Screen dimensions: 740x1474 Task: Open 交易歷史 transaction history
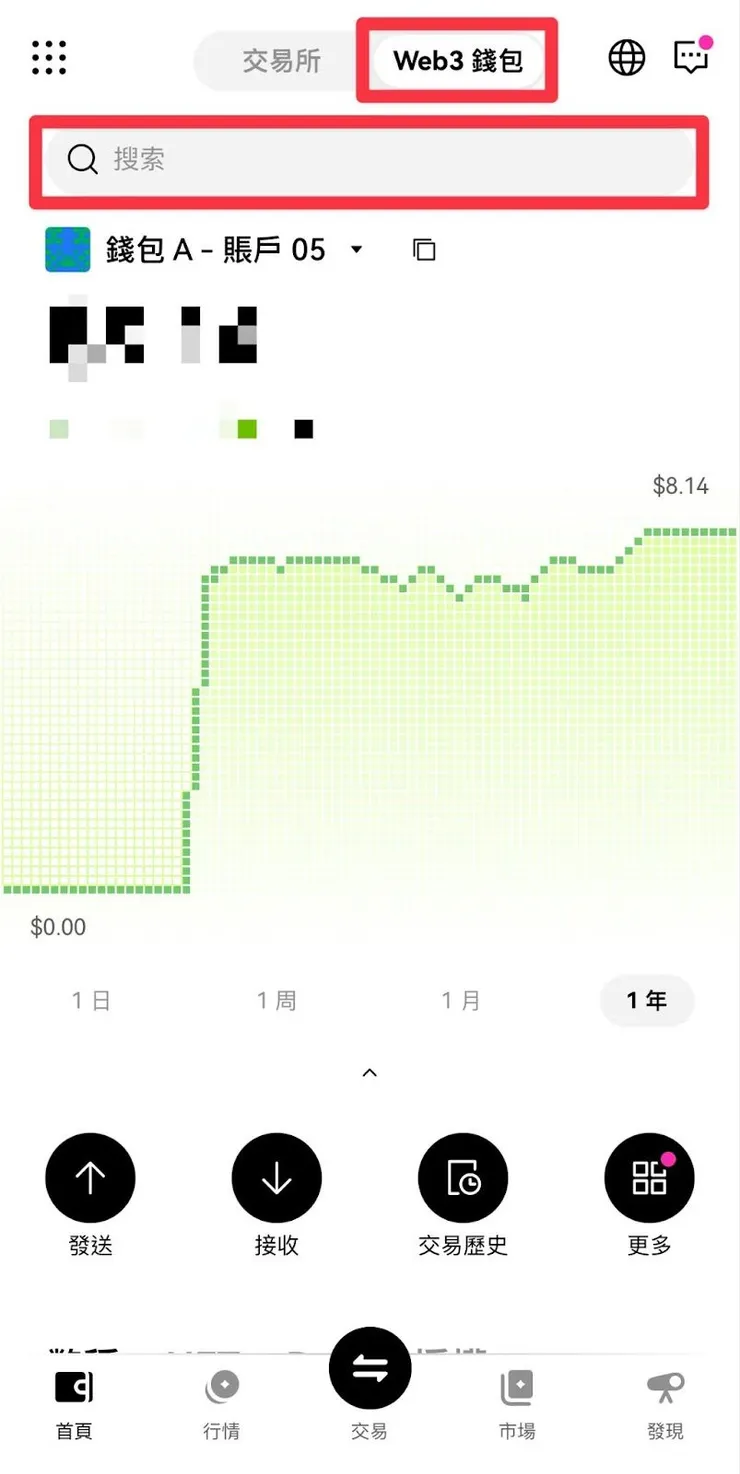[462, 1178]
